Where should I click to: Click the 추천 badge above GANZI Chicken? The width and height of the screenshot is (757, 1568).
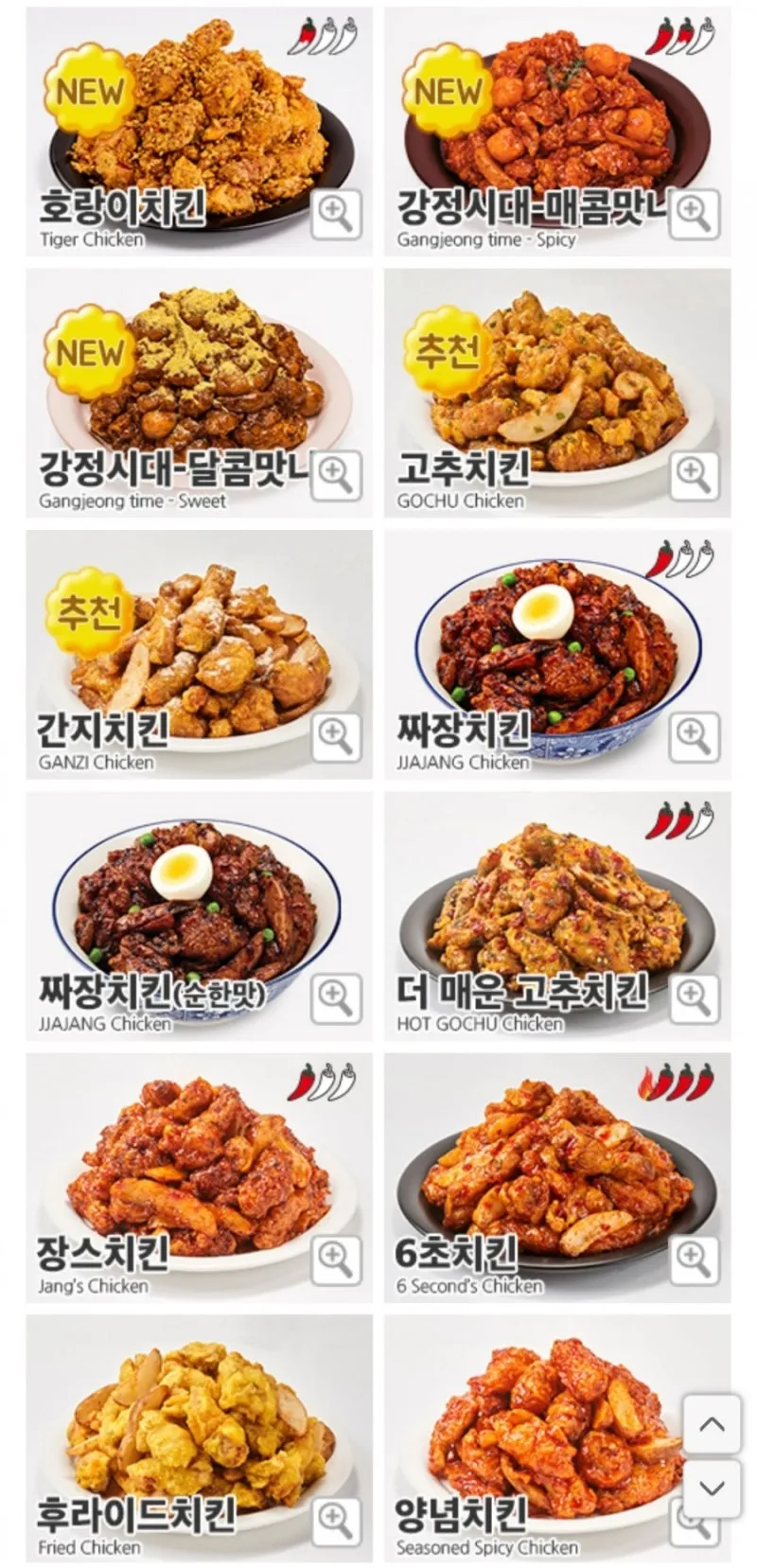(89, 611)
